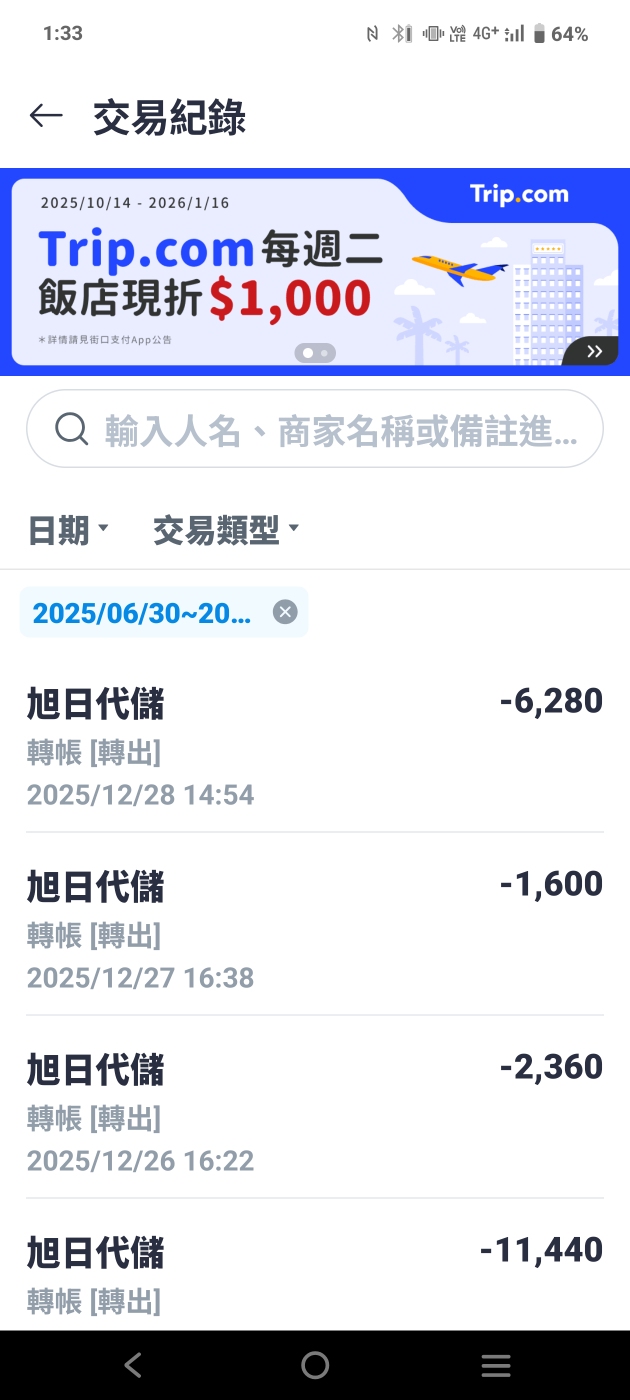Image resolution: width=630 pixels, height=1400 pixels.
Task: Open recent apps from the navigation bar
Action: tap(496, 1365)
